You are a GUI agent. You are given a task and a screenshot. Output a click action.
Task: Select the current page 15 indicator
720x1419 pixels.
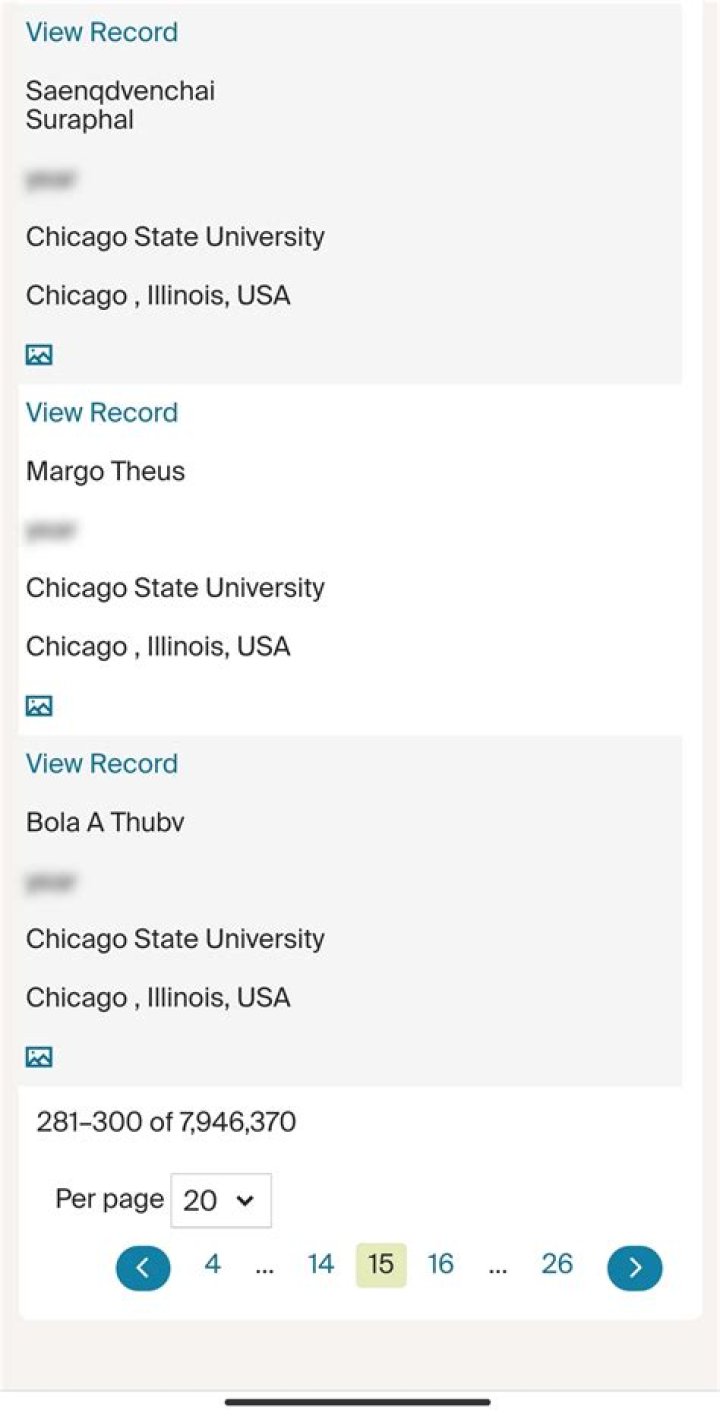click(x=380, y=1264)
